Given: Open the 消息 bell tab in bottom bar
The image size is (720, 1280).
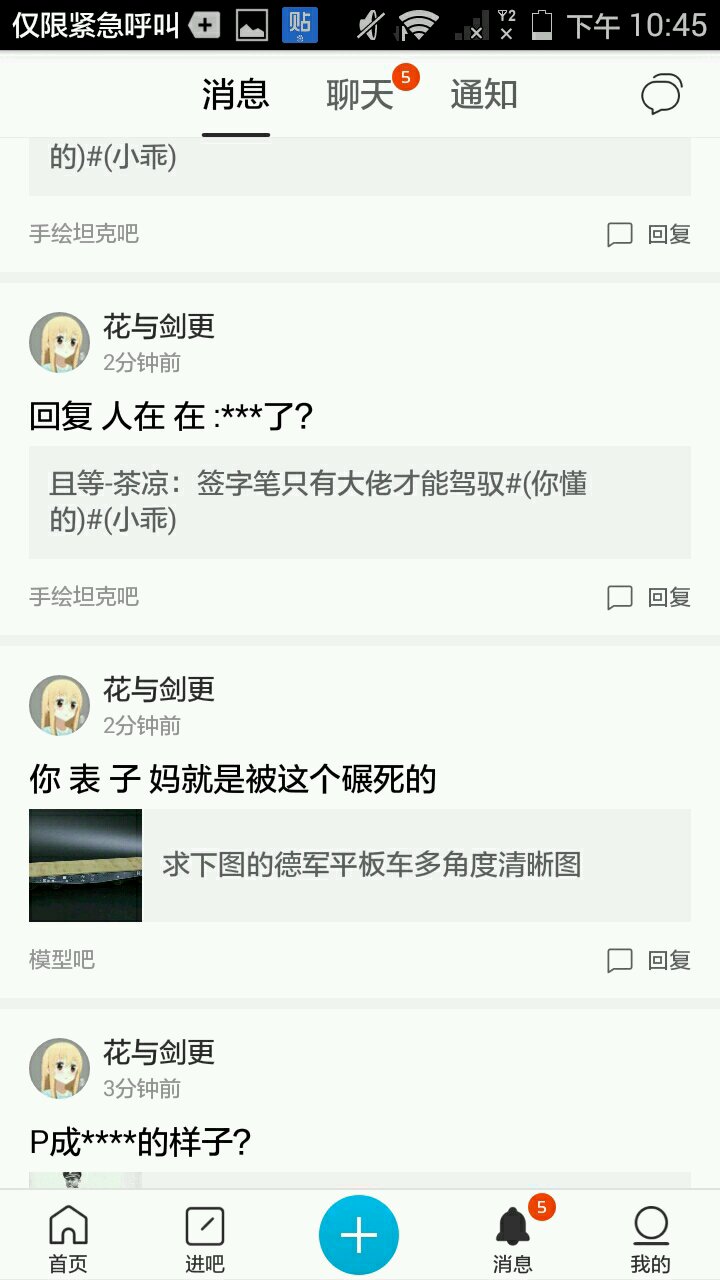Looking at the screenshot, I should click(513, 1238).
